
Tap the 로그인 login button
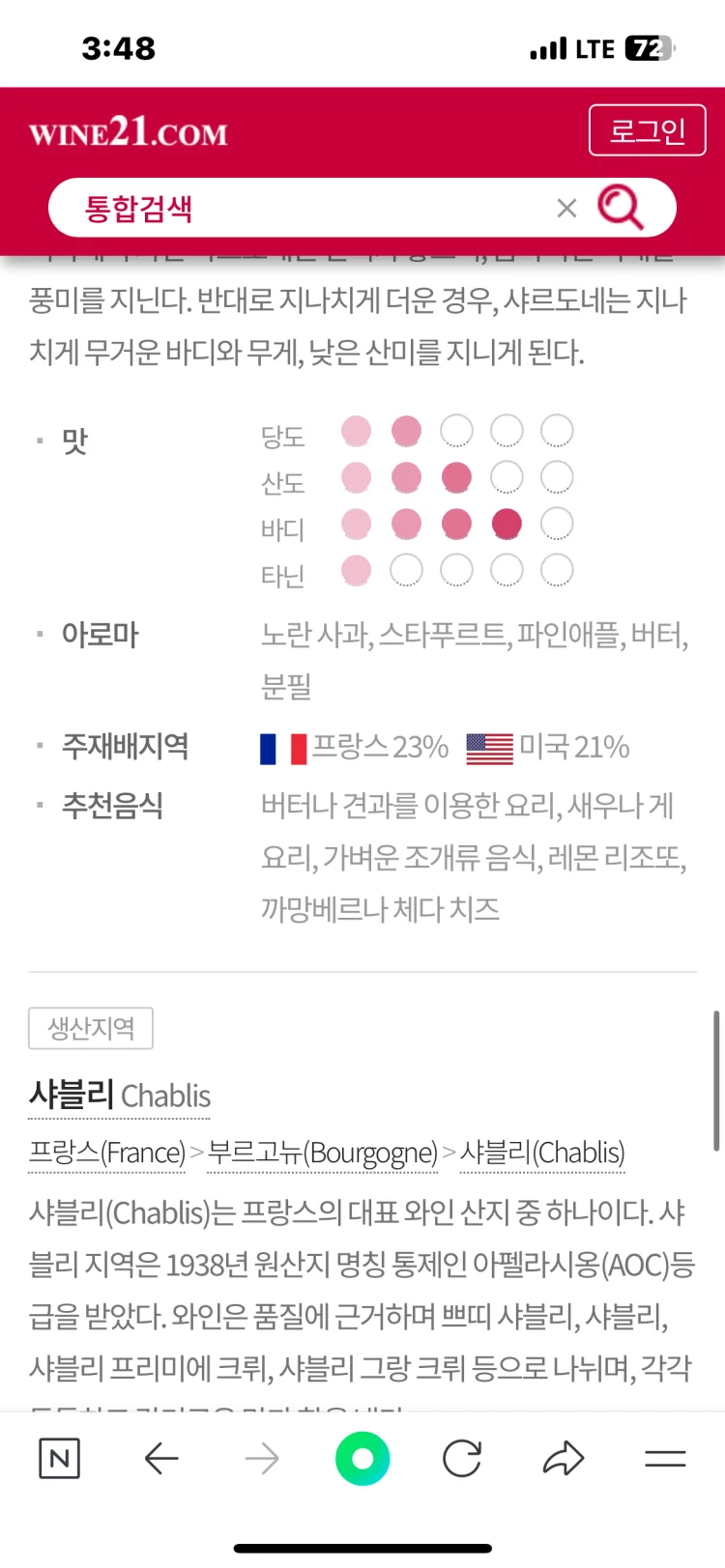point(647,130)
